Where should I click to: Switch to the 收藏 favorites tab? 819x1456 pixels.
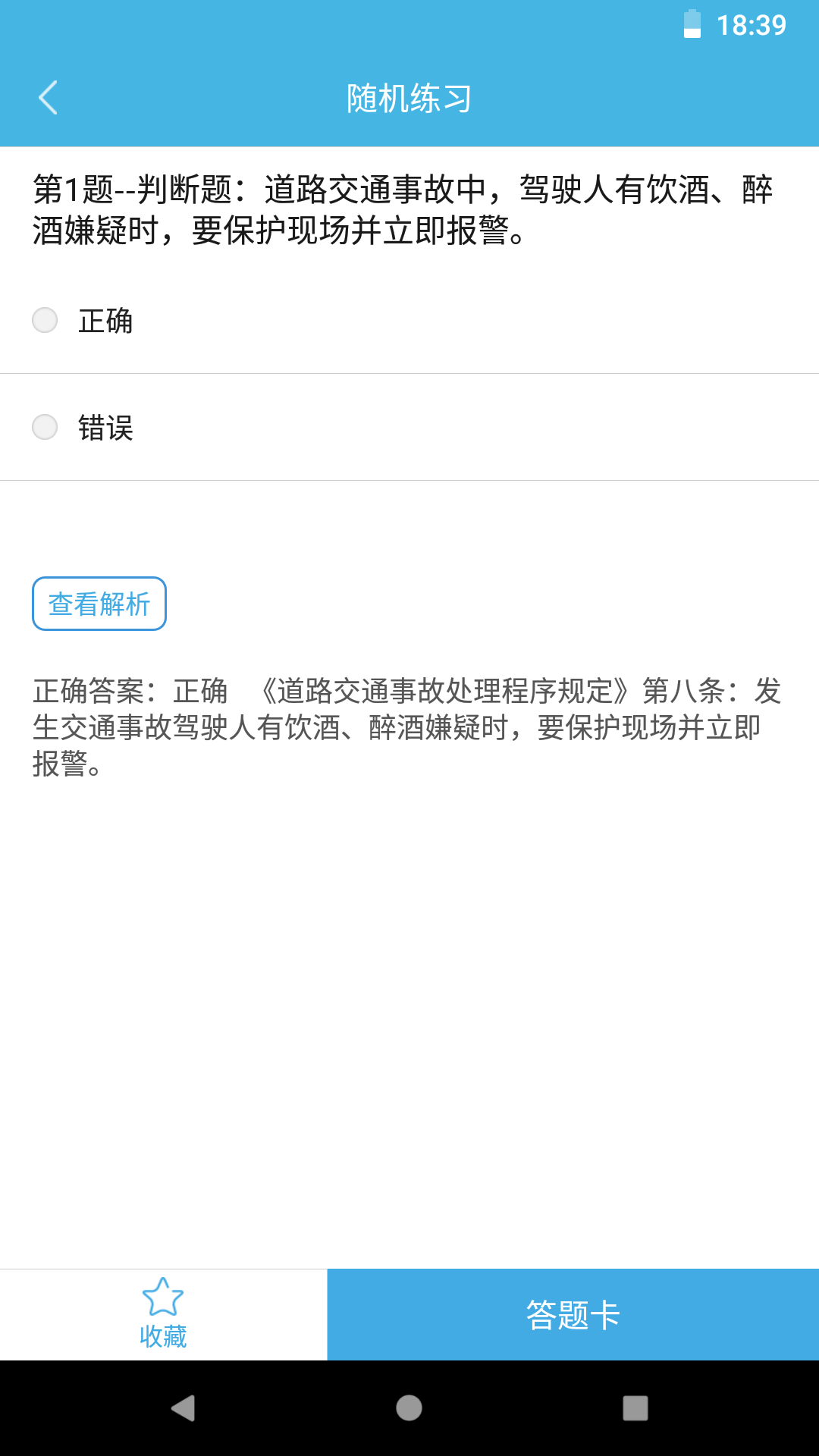(163, 1314)
